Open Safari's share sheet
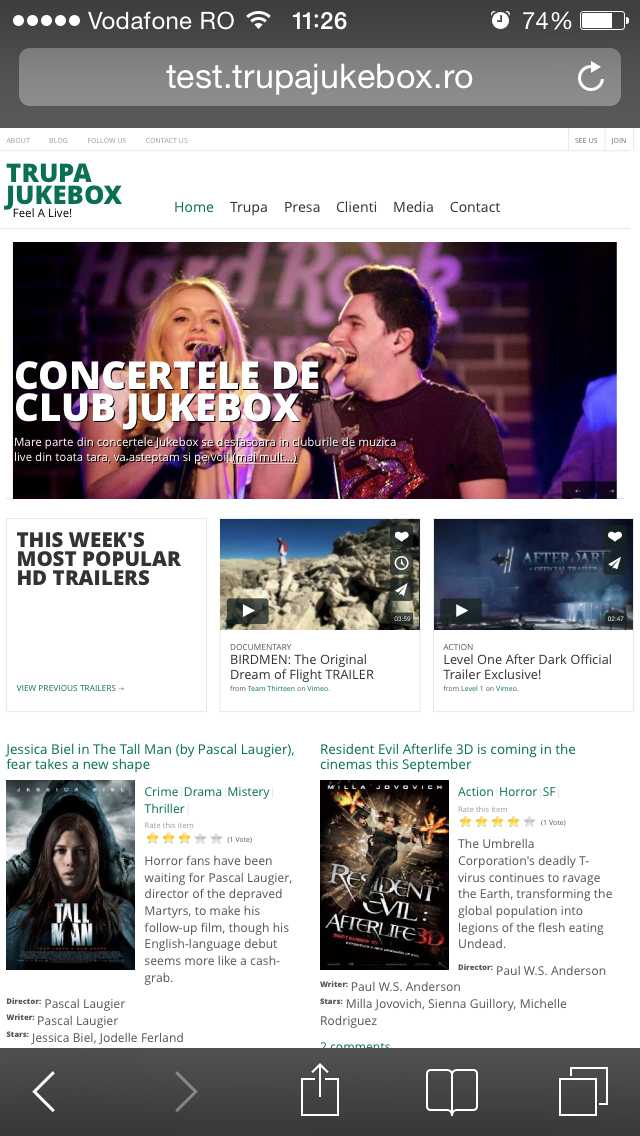 (320, 1090)
